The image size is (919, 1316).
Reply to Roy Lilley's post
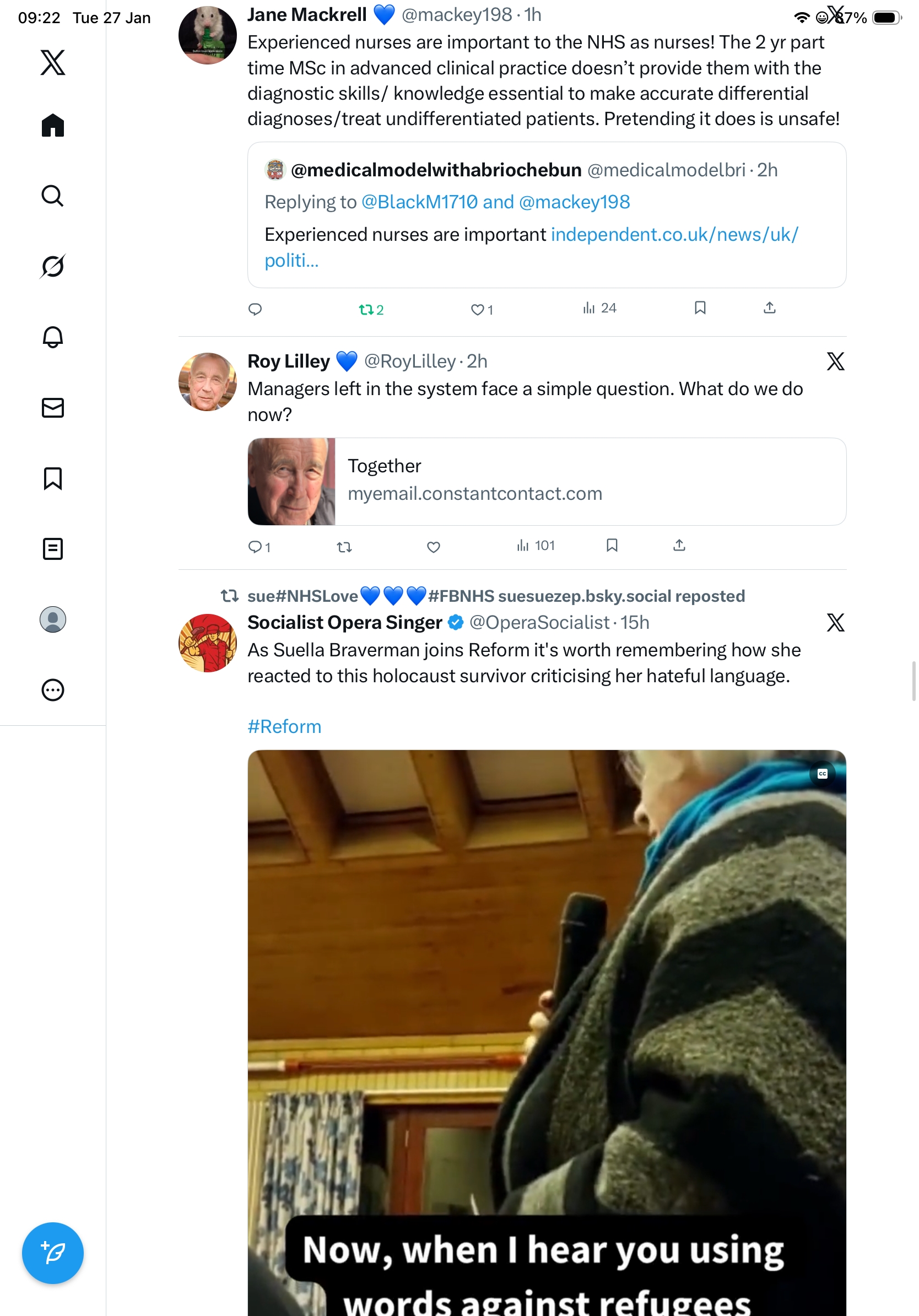tap(255, 546)
